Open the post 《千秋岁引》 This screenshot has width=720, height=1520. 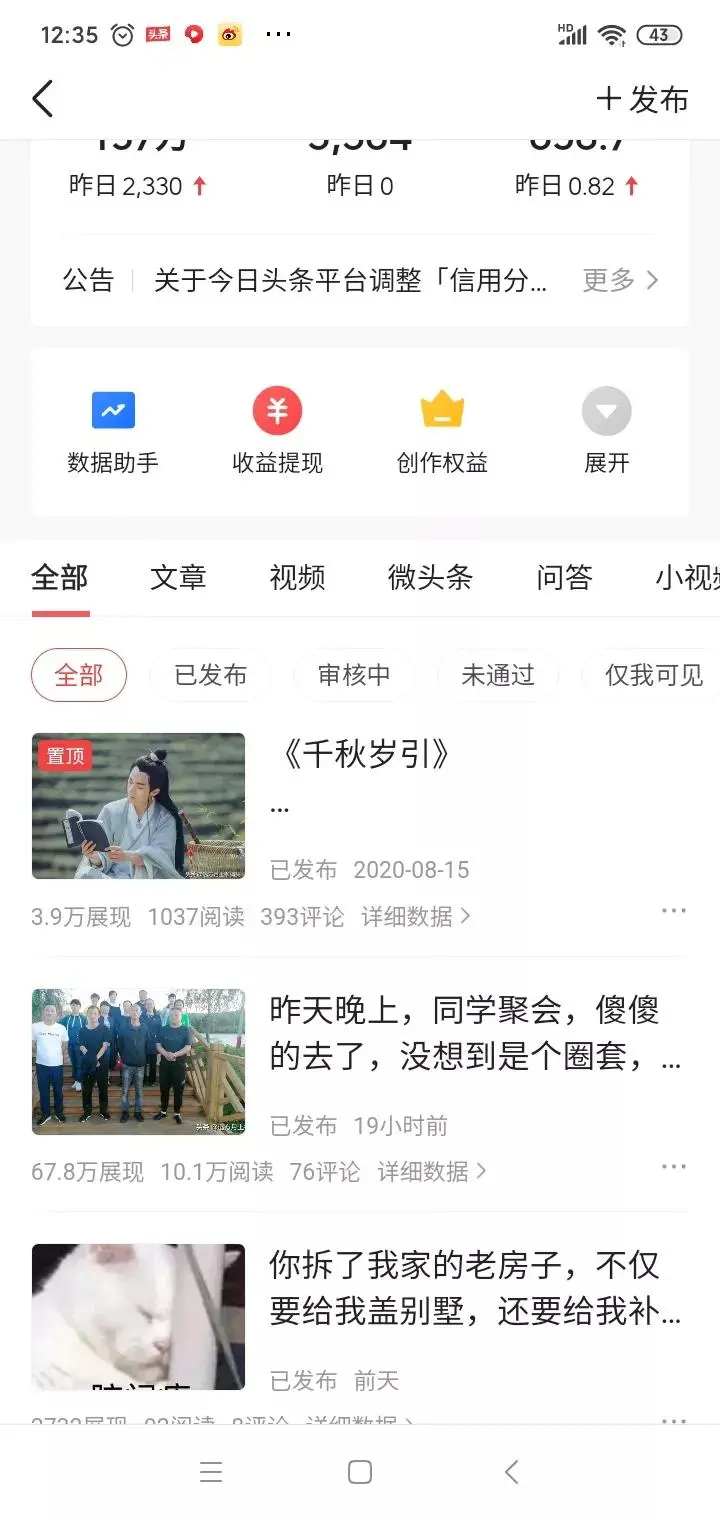click(362, 756)
